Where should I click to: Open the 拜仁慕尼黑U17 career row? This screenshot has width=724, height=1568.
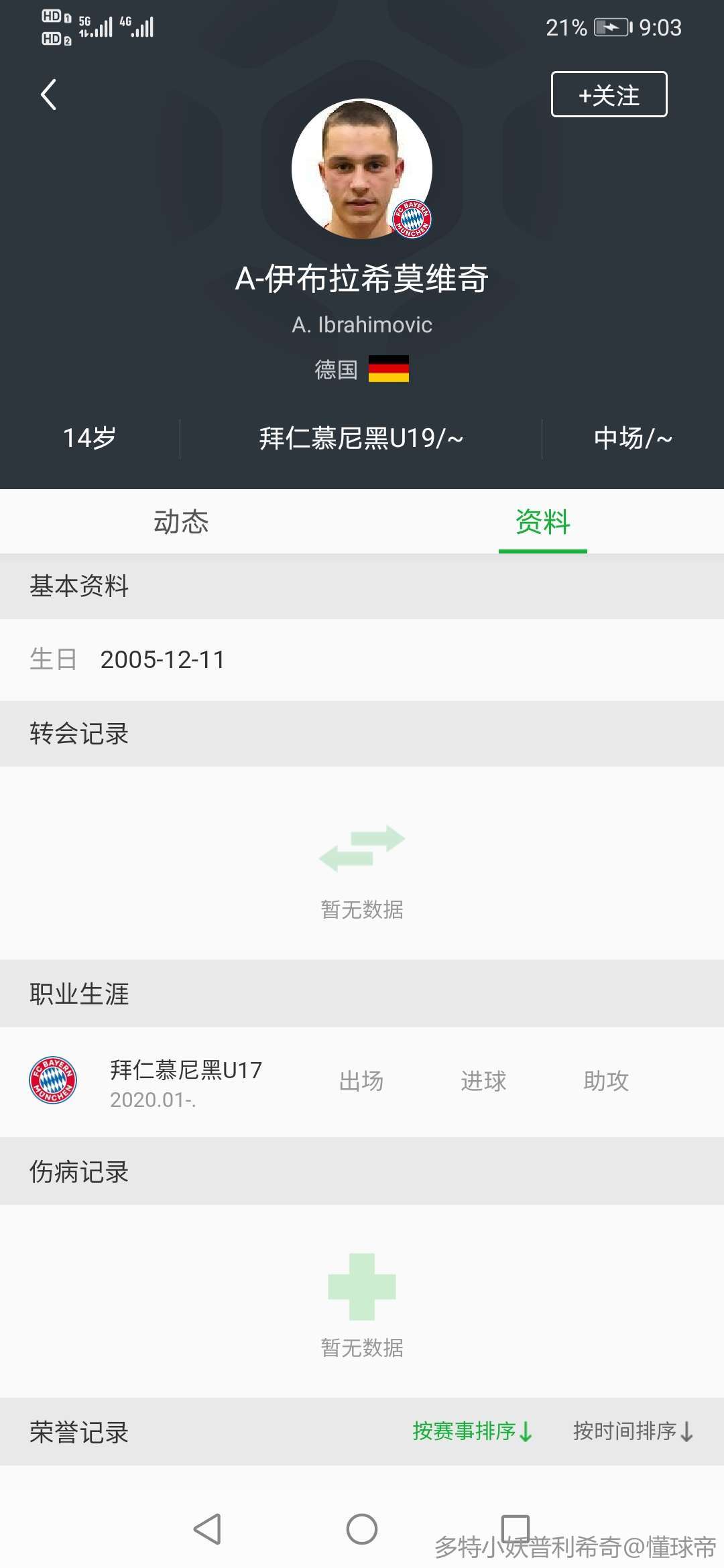(185, 1082)
